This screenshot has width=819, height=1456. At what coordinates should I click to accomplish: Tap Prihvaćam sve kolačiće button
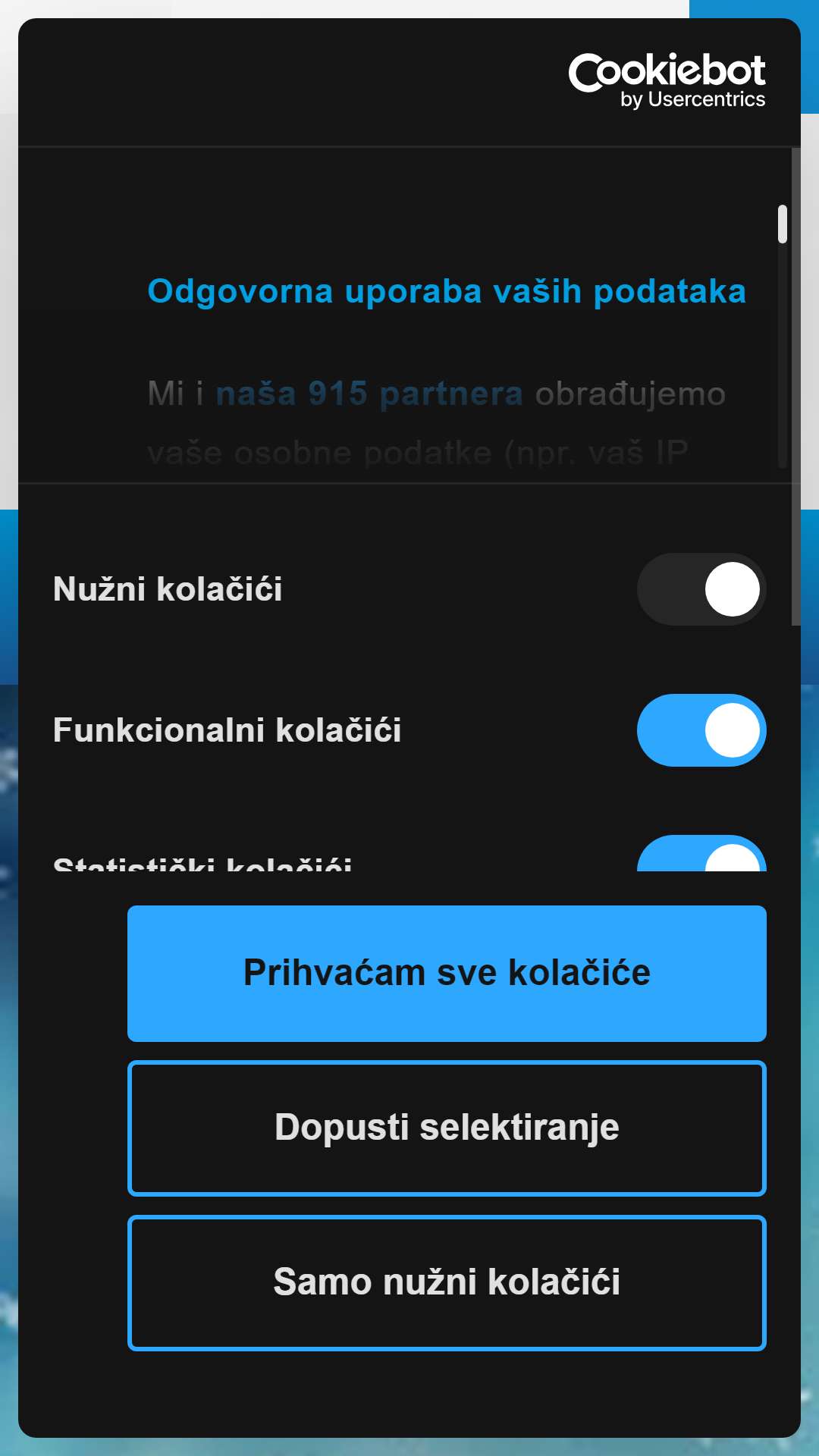coord(447,973)
